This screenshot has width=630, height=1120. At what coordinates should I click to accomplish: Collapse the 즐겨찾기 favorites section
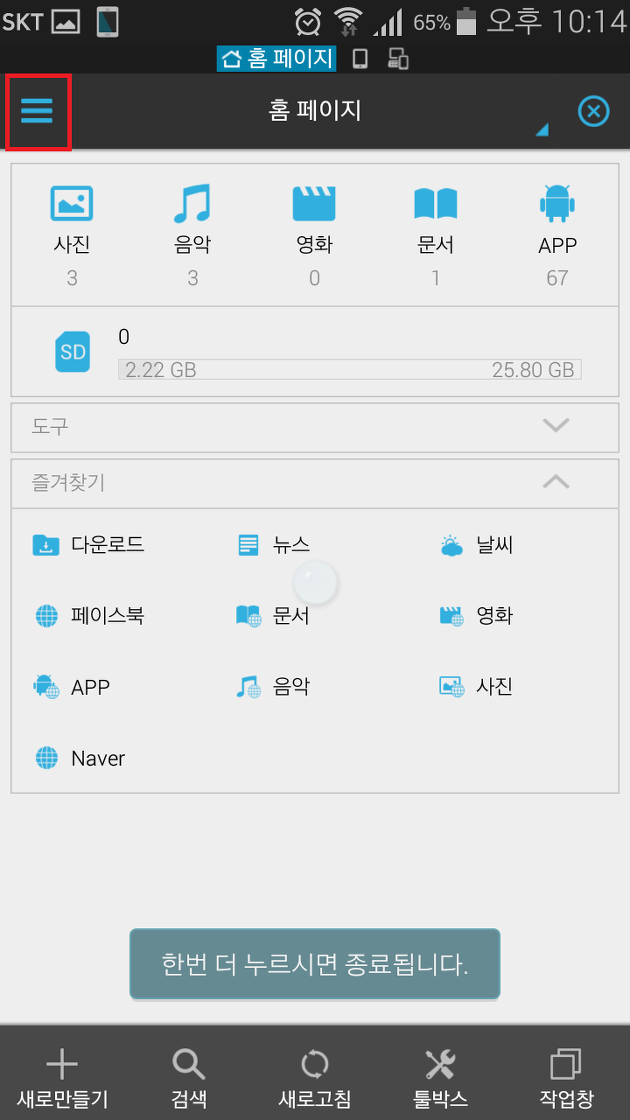click(315, 484)
